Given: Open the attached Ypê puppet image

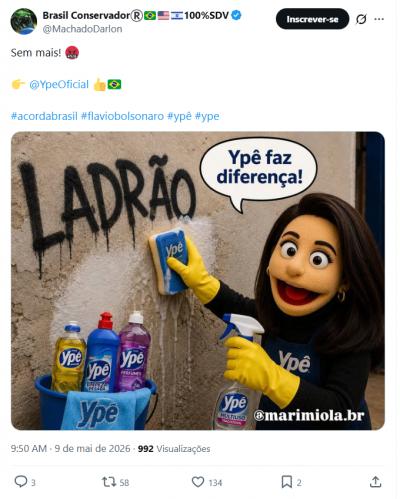Looking at the screenshot, I should click(198, 281).
